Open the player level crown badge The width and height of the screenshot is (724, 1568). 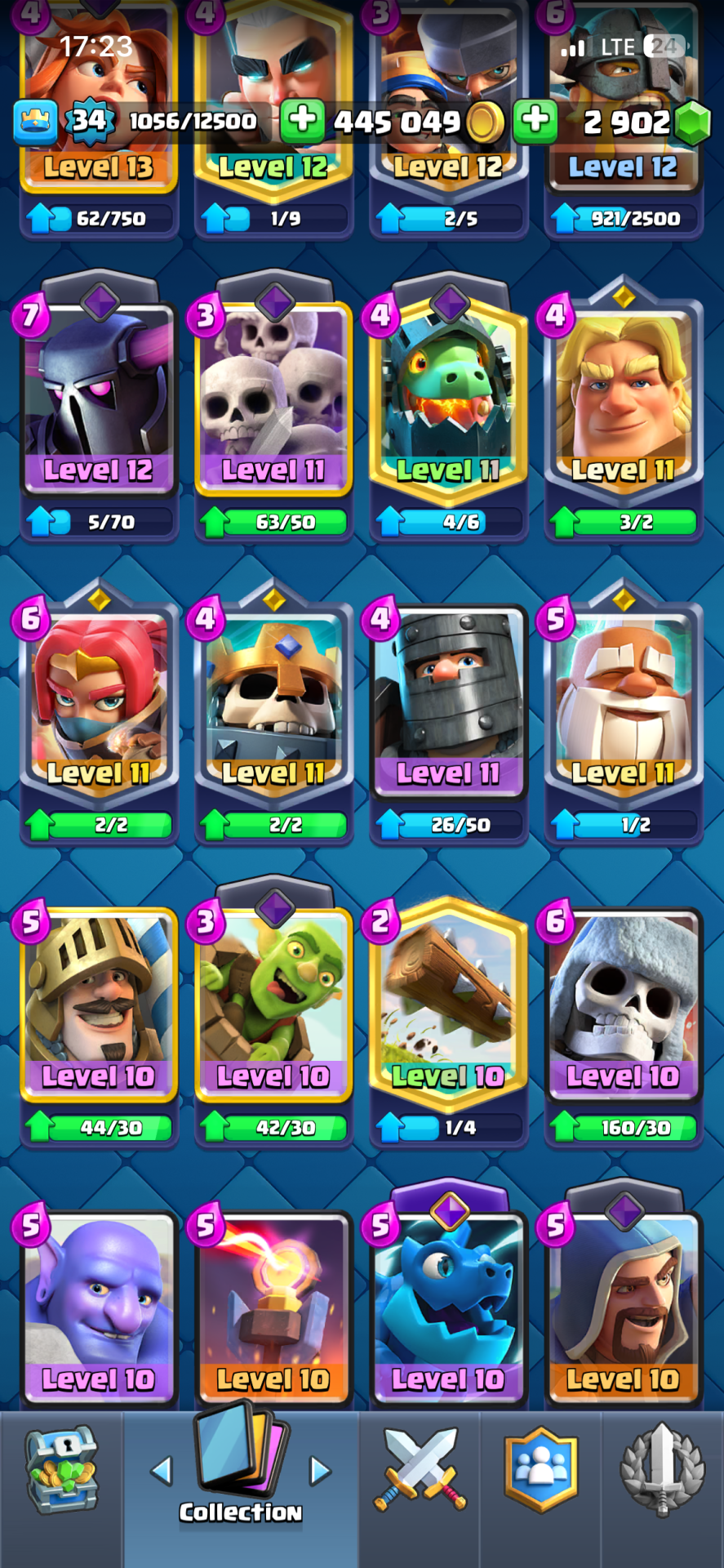(x=35, y=121)
